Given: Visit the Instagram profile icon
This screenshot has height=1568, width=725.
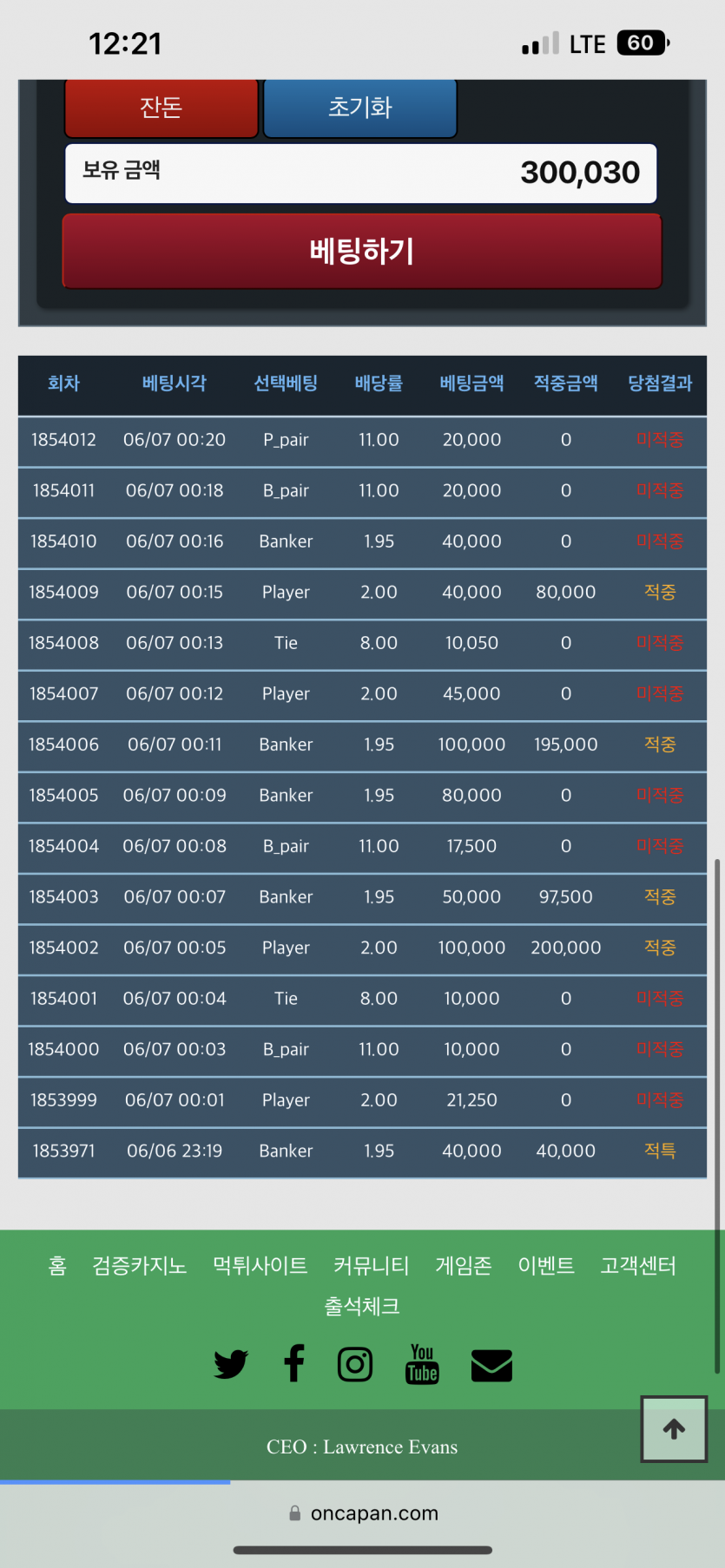Looking at the screenshot, I should 355,1364.
